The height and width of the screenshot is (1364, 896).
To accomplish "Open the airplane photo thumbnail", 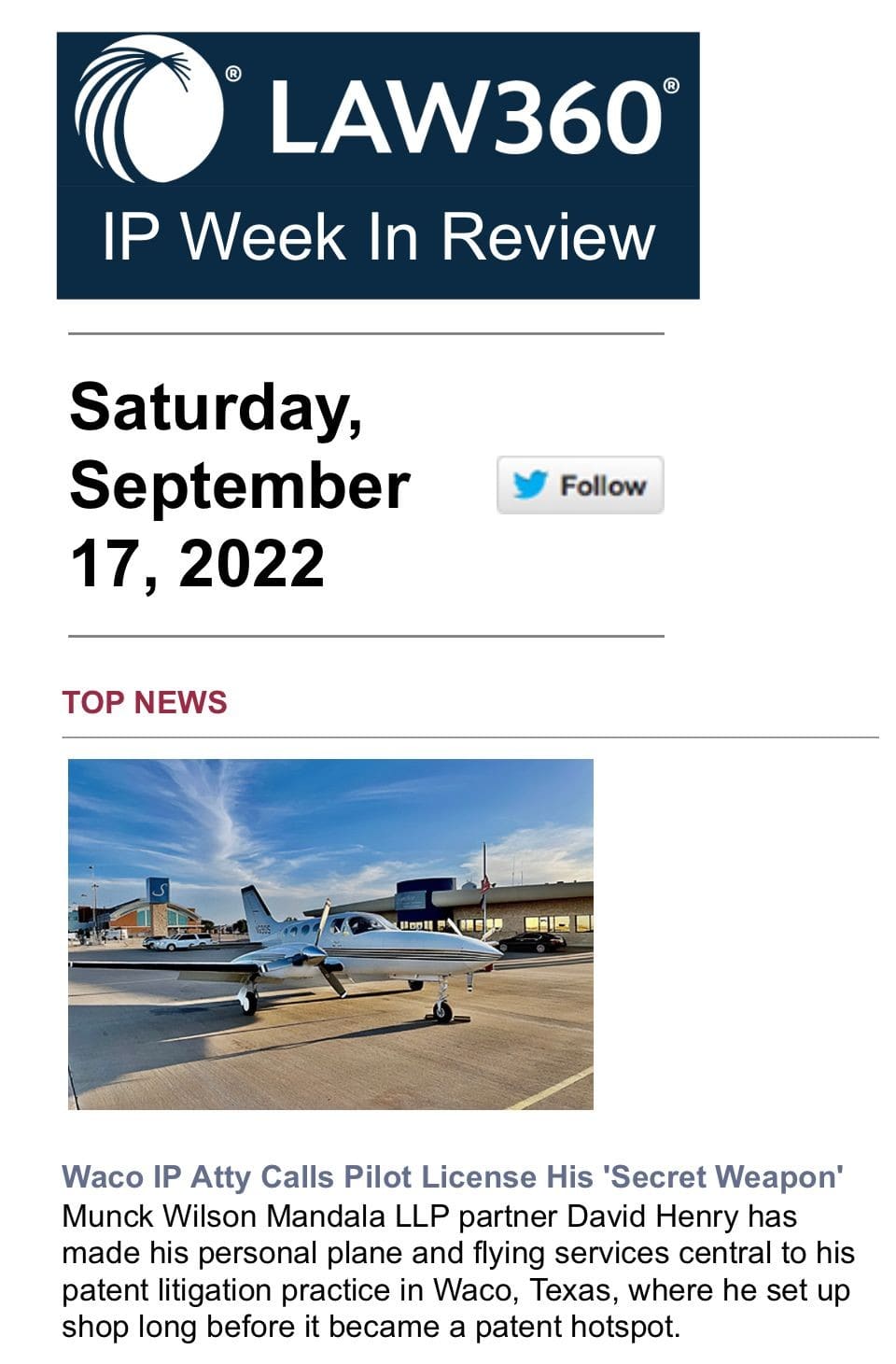I will [x=330, y=934].
